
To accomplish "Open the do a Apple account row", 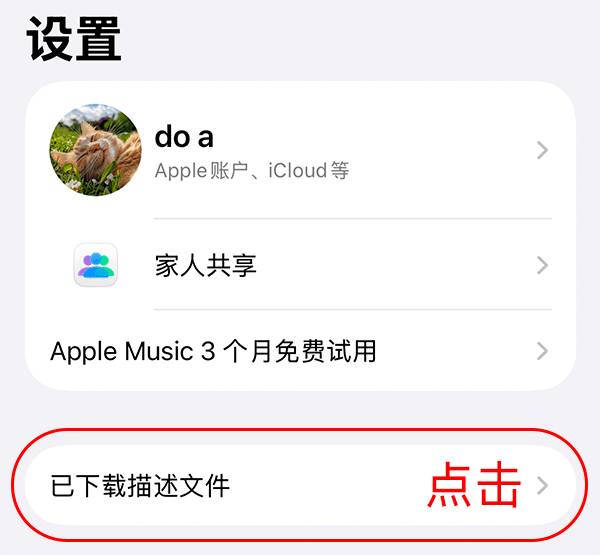I will click(300, 150).
